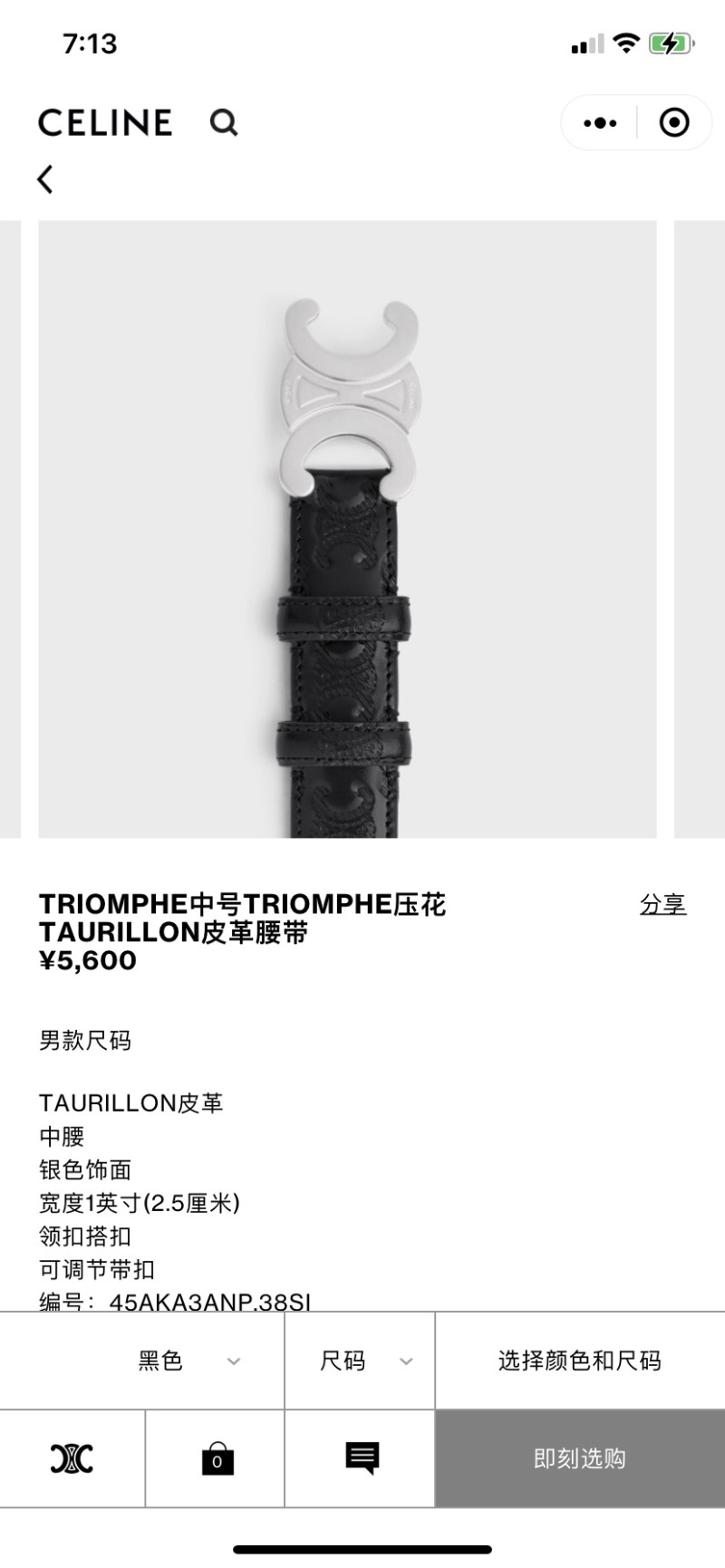This screenshot has height=1568, width=725.
Task: Tap the search magnifier icon
Action: (224, 122)
